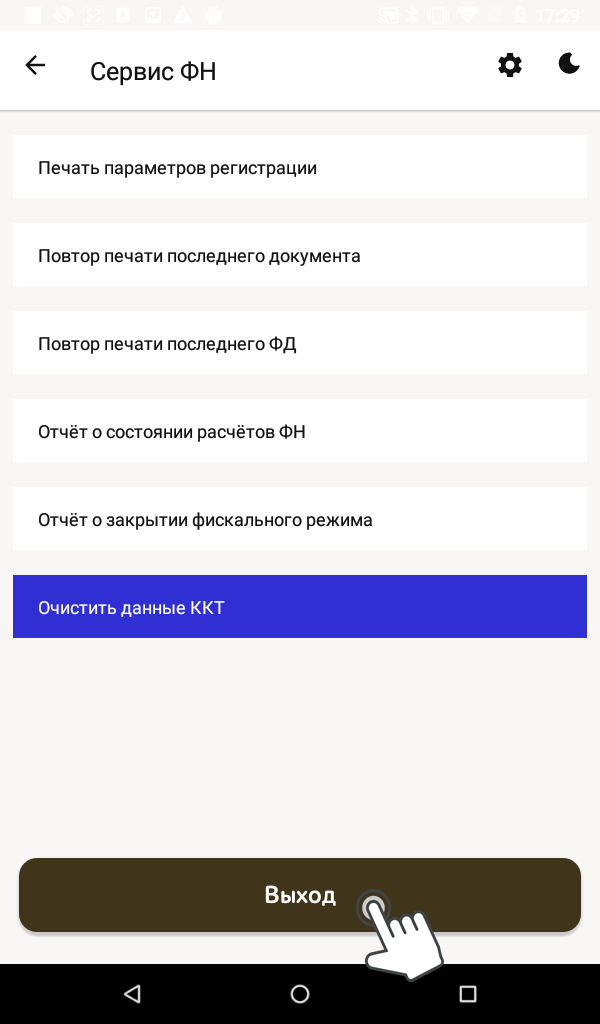The image size is (600, 1024).
Task: Tap the Выход button
Action: (300, 895)
